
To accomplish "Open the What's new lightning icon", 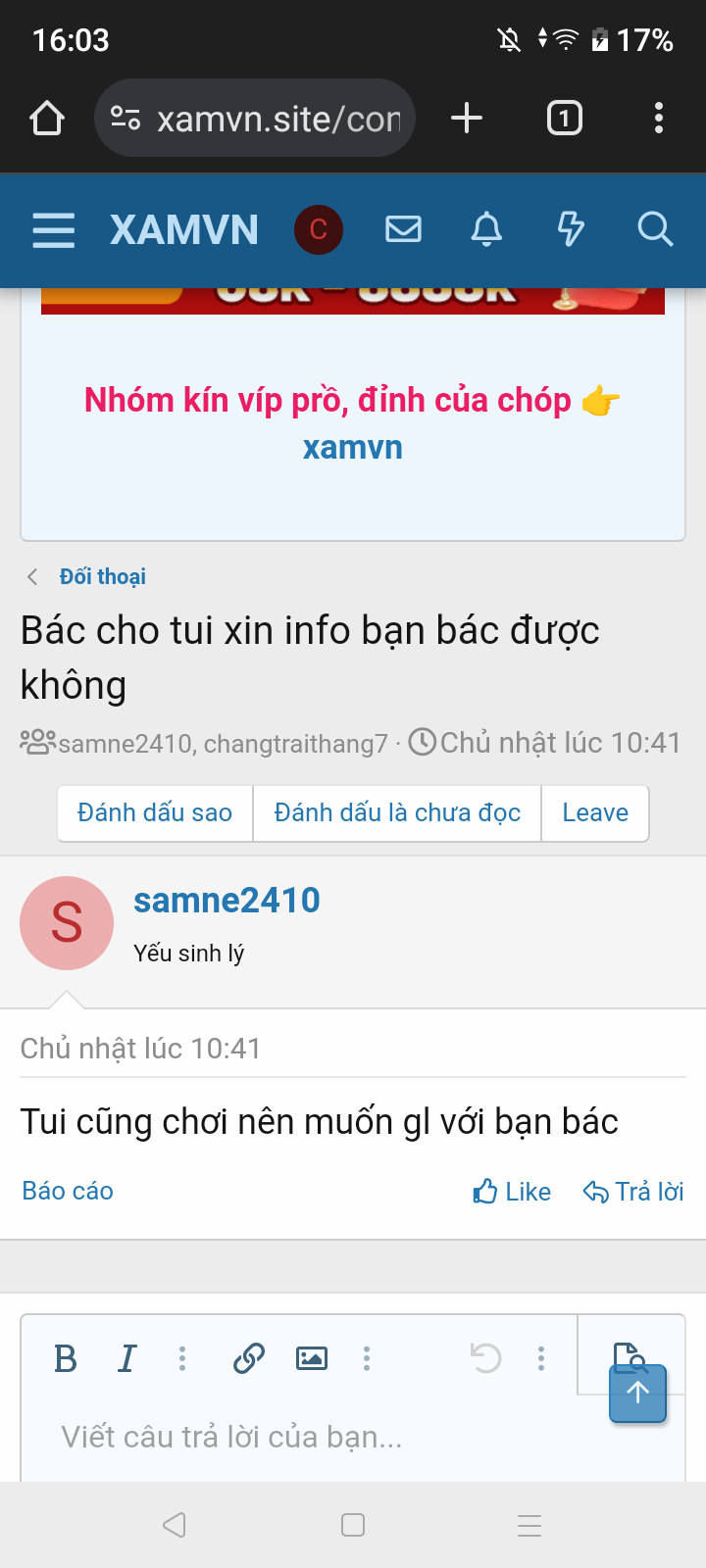I will pos(571,230).
